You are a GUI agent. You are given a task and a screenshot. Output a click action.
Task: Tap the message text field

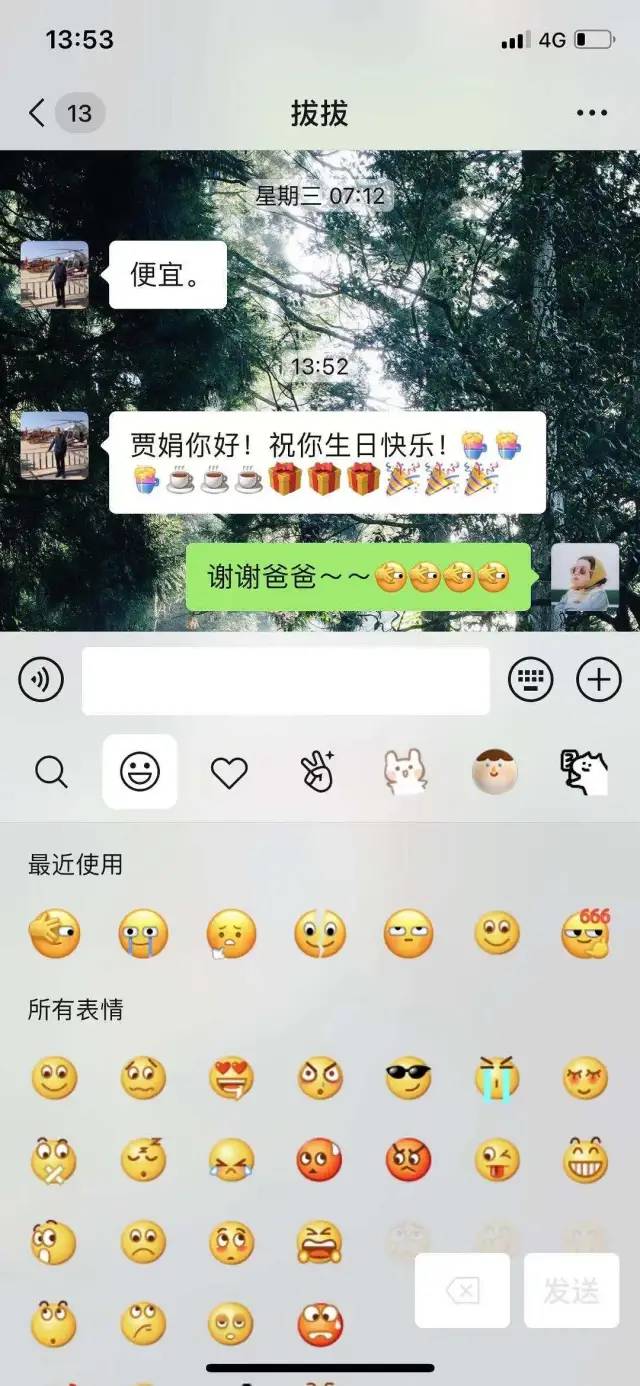pos(285,681)
